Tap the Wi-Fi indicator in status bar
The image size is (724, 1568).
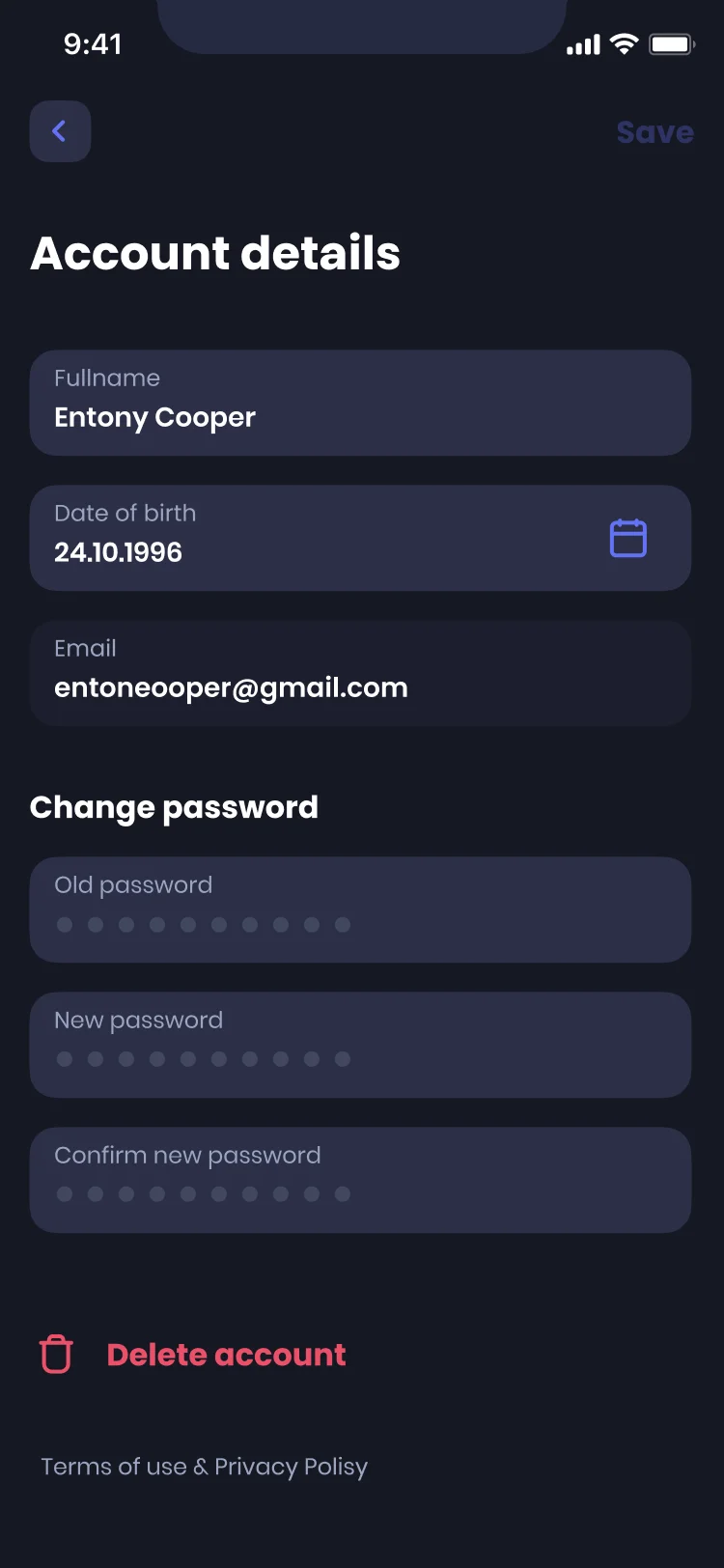click(x=623, y=43)
